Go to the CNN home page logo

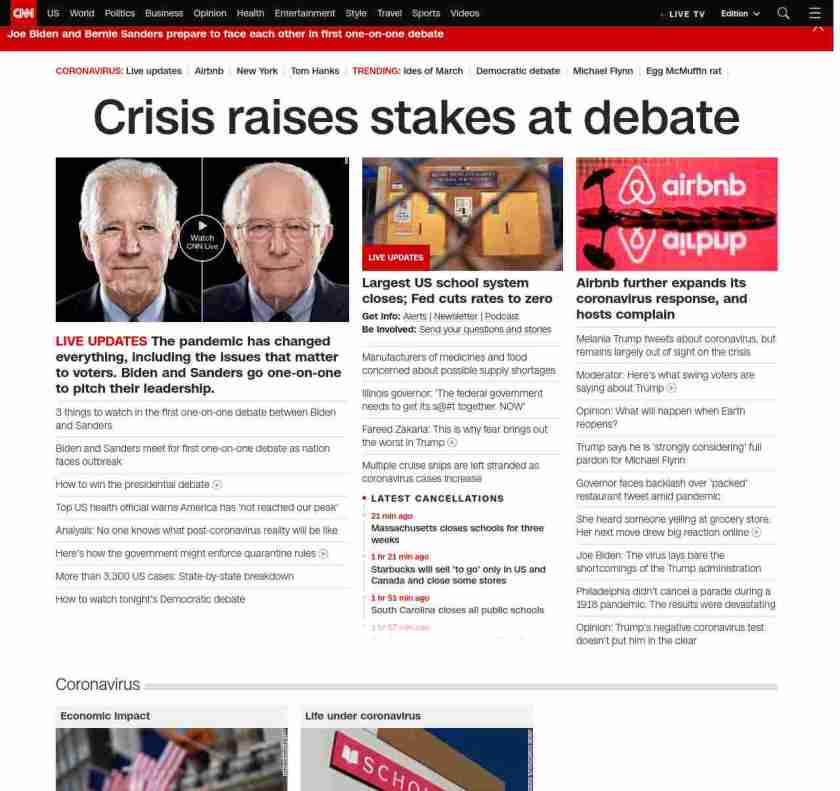tap(22, 13)
